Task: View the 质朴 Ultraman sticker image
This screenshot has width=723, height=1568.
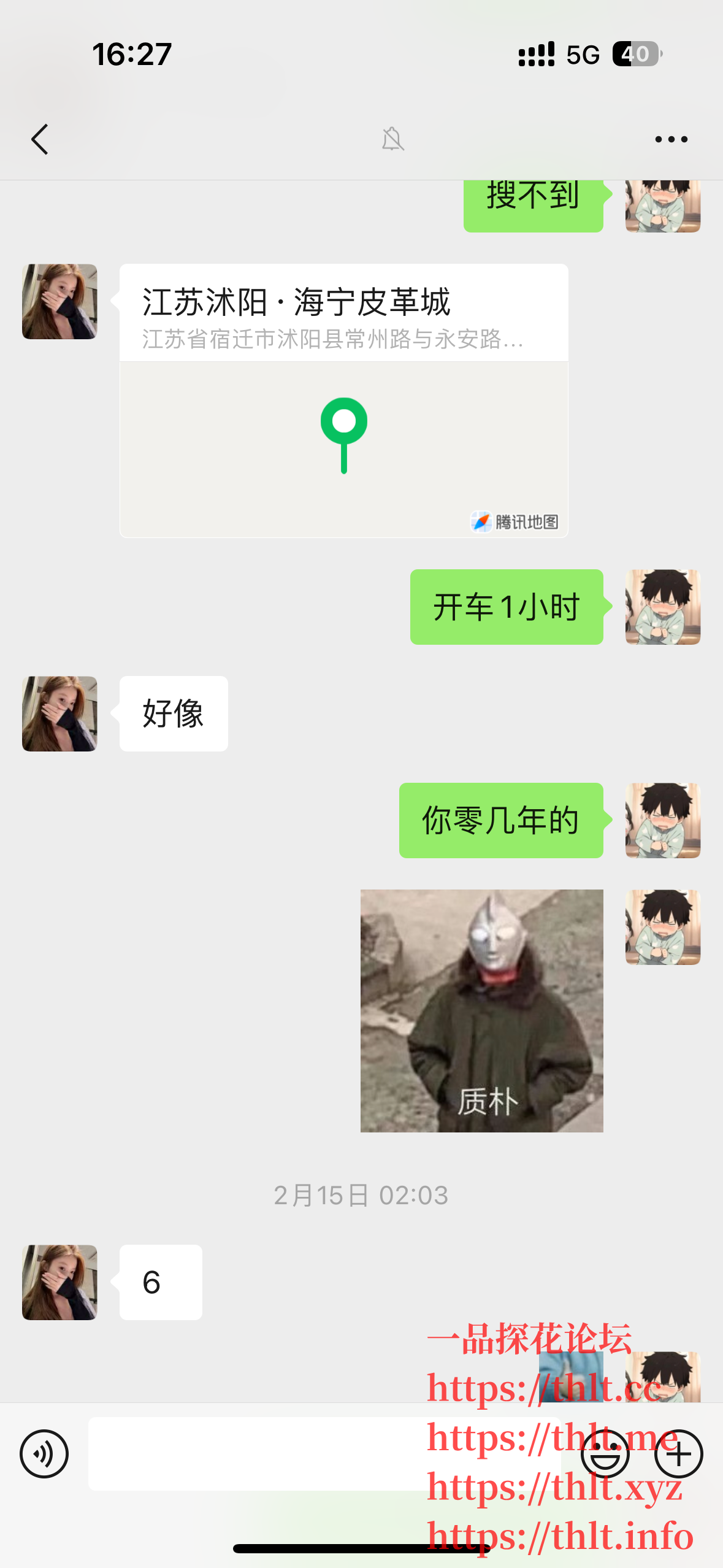Action: [481, 1010]
